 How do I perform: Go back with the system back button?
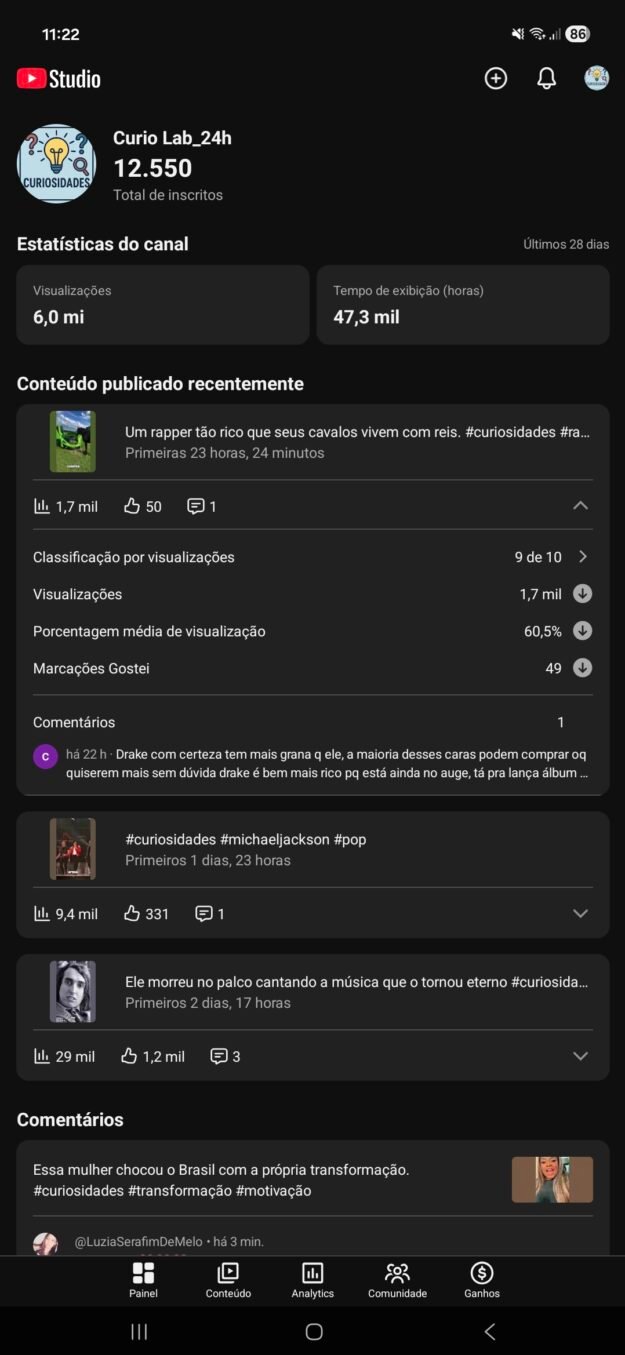click(489, 1331)
